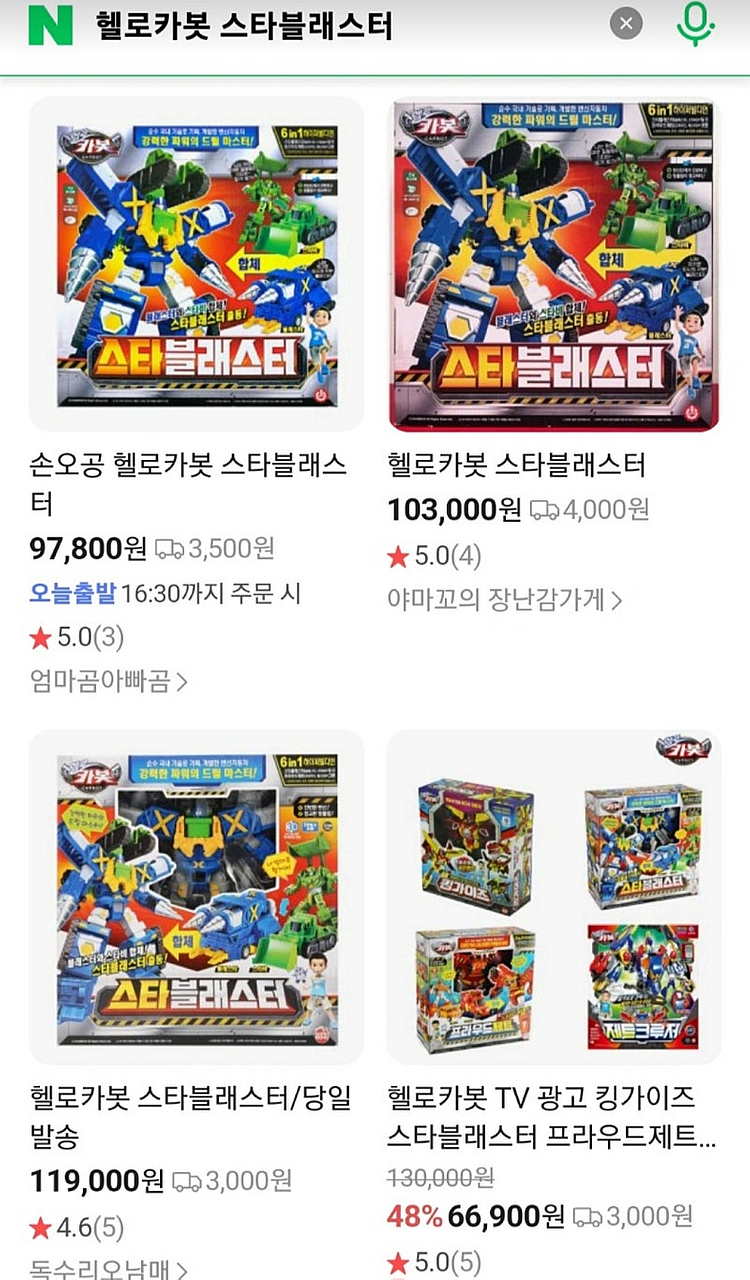Open the four-box 킹가이즈 bundle image
The width and height of the screenshot is (750, 1280).
point(554,897)
